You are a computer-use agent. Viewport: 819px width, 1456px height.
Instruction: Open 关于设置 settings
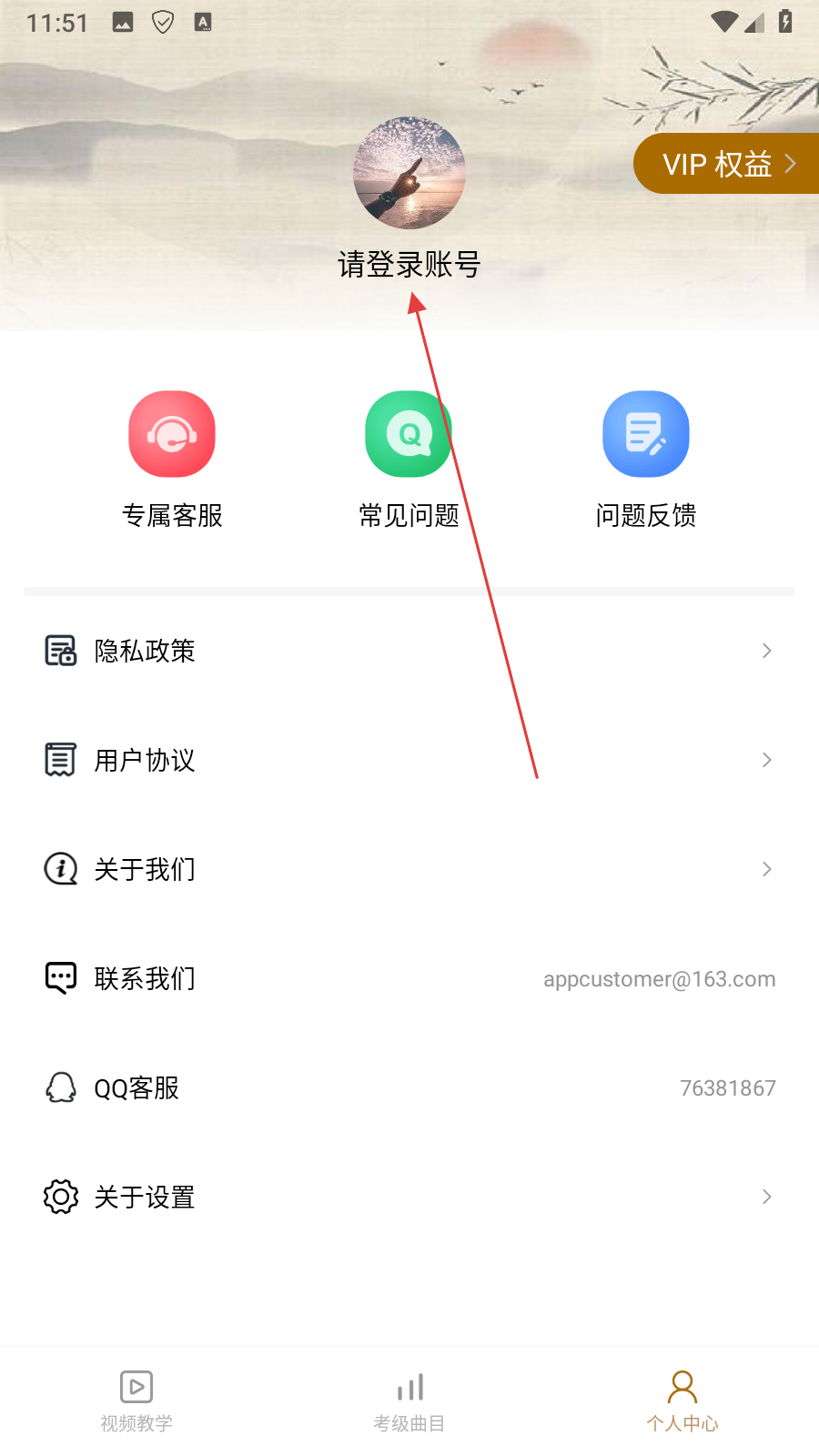409,1197
